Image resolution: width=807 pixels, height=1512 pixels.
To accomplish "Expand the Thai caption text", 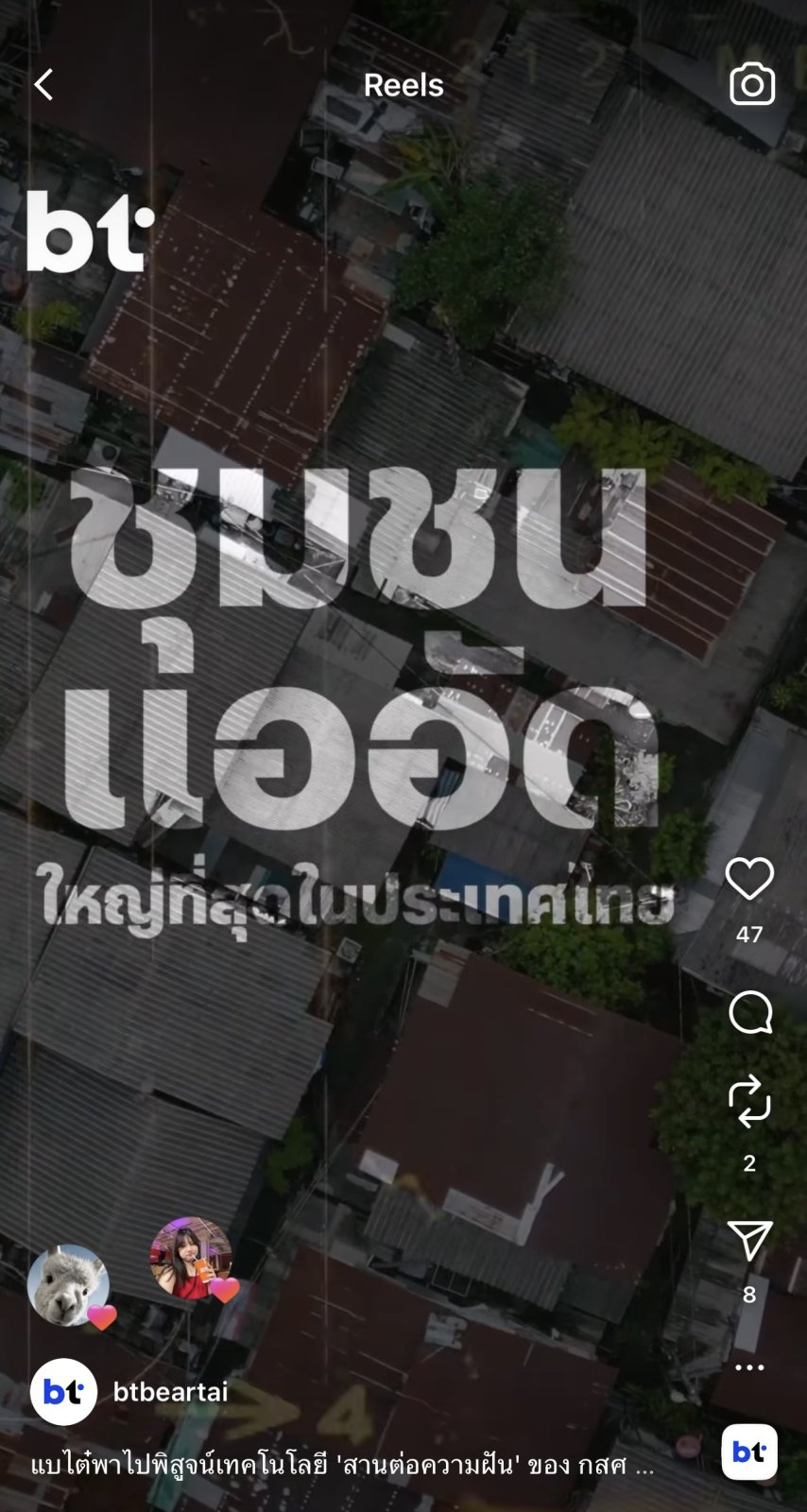I will point(342,1466).
